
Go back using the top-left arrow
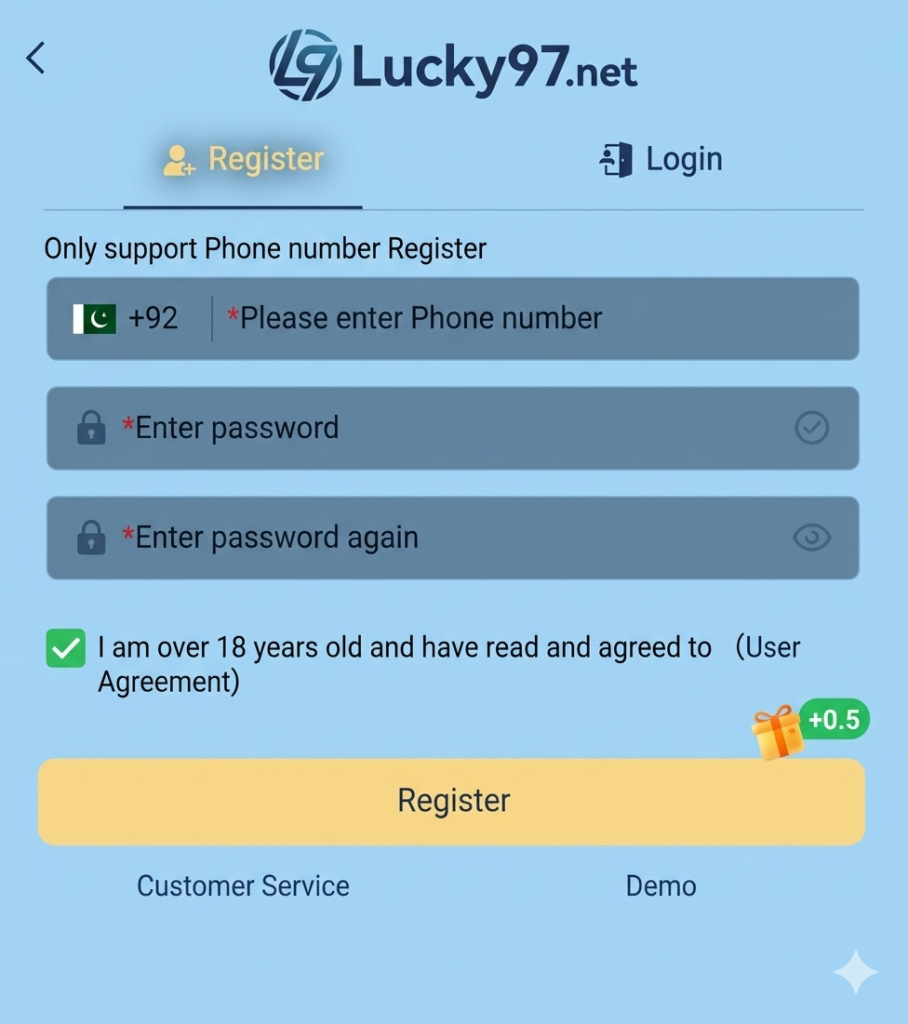(36, 58)
